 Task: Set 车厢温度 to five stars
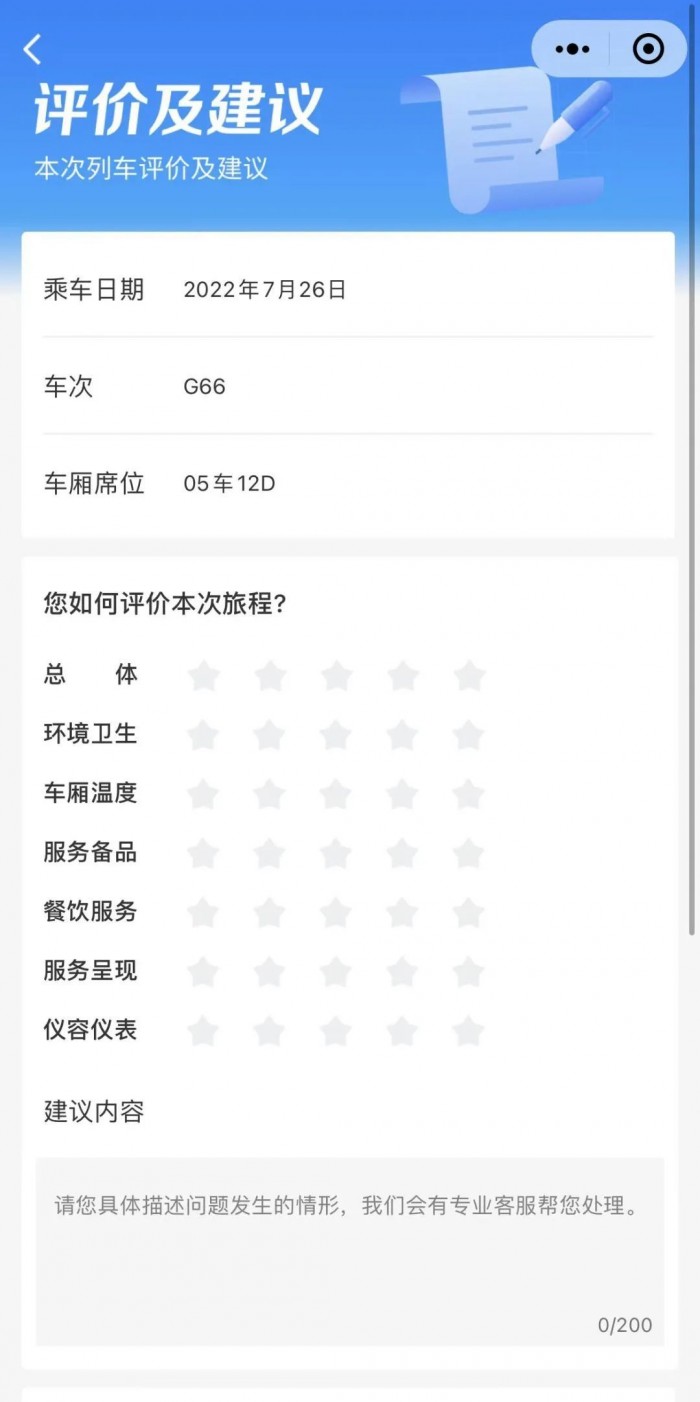tap(469, 794)
